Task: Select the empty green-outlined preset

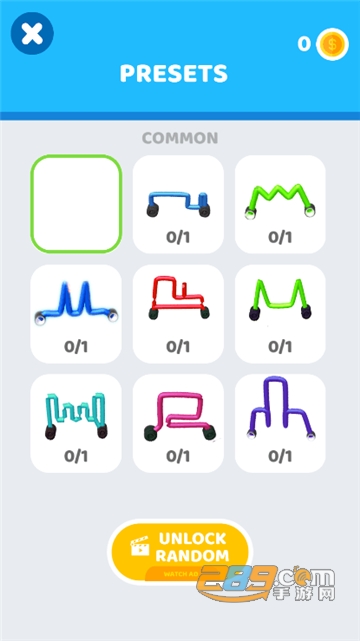Action: coord(76,204)
